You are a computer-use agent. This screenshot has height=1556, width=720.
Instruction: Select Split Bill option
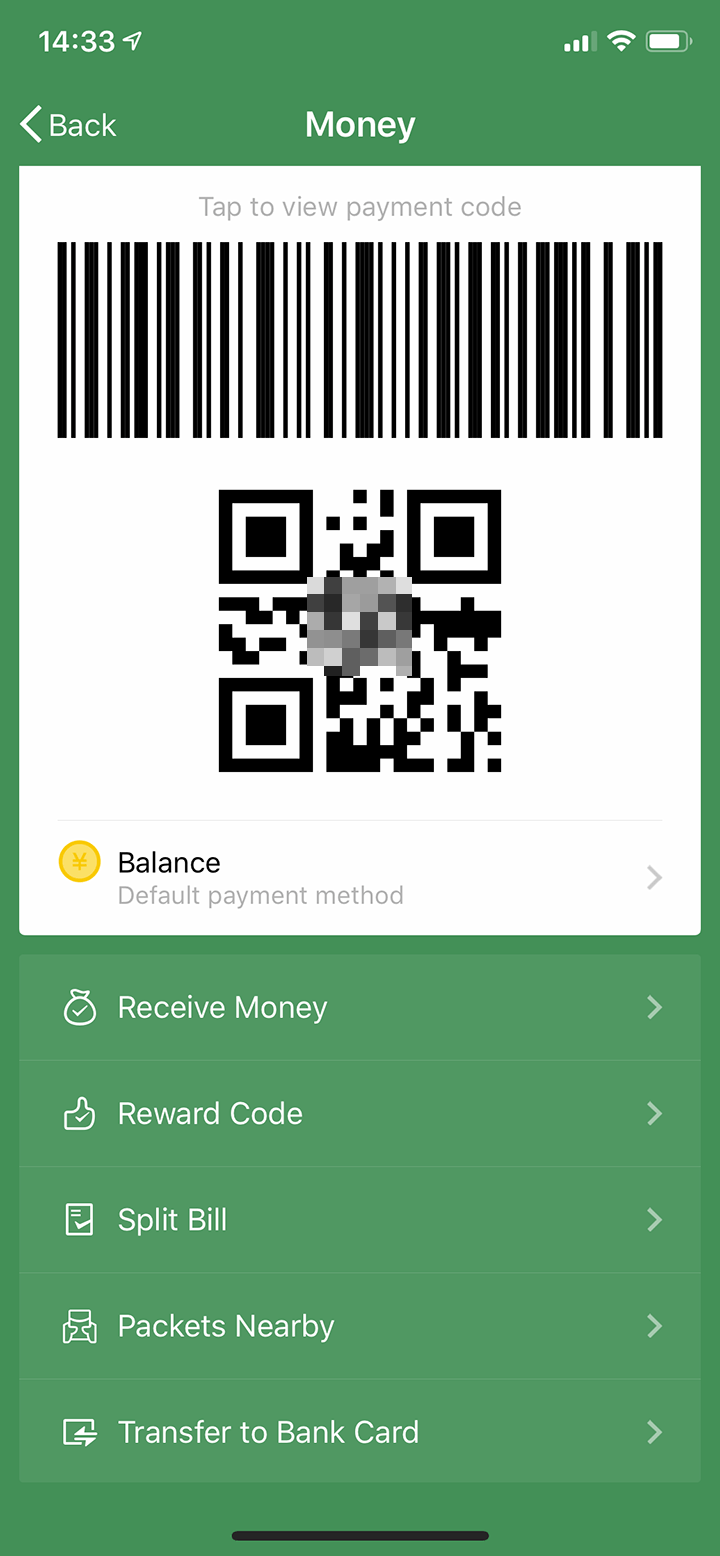(360, 1219)
